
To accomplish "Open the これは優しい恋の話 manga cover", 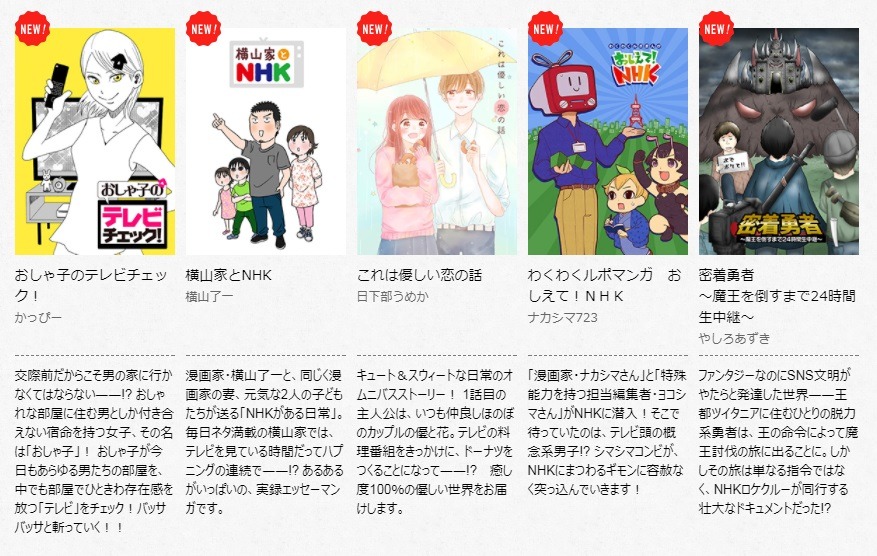I will (437, 140).
